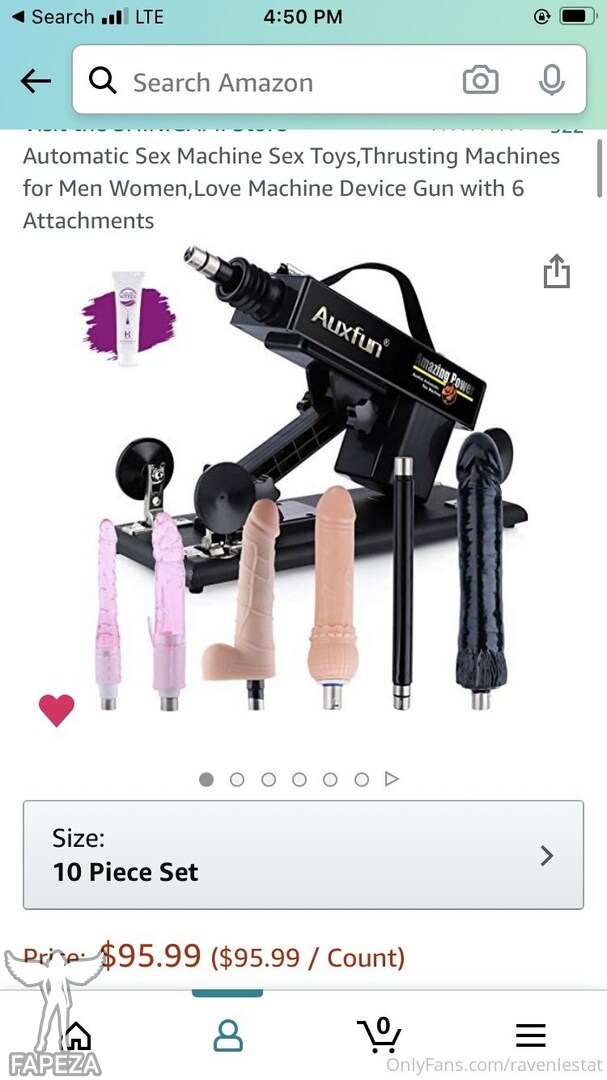Viewport: 607px width, 1080px height.
Task: Play the product video indicator
Action: click(392, 779)
